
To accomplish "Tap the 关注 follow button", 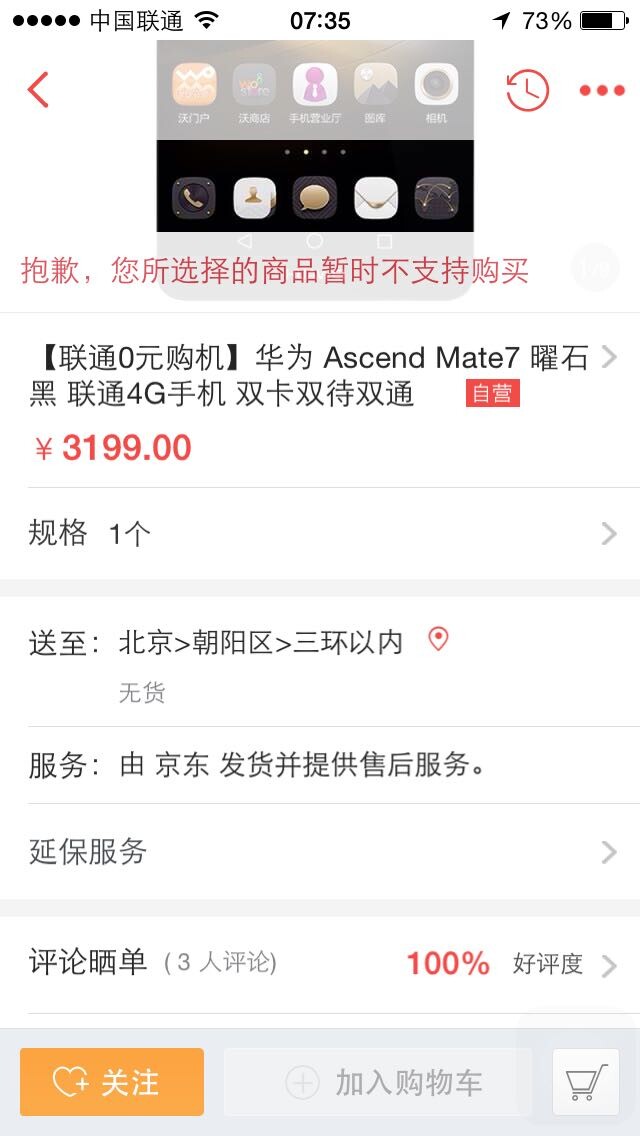I will (112, 1082).
